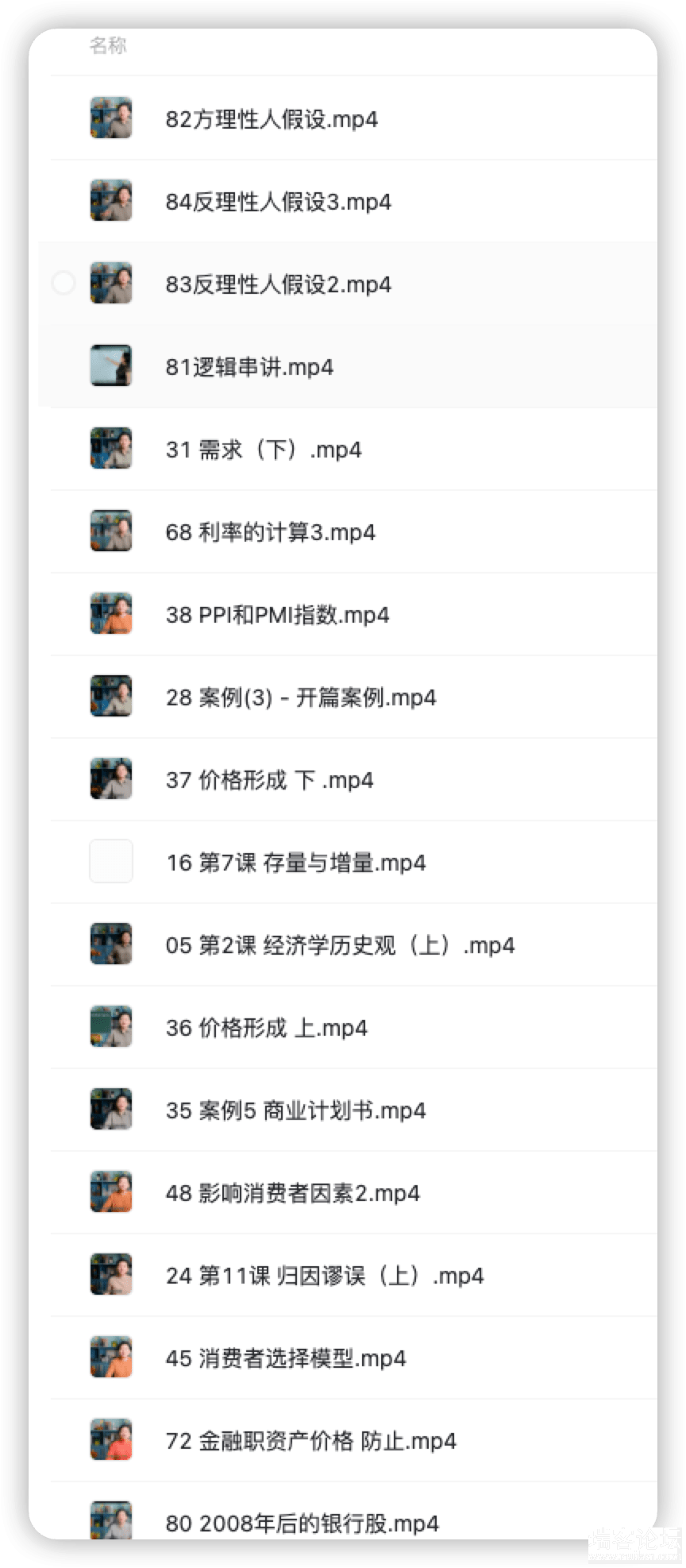This screenshot has width=686, height=1568.
Task: Open 28 案例(3) - 开篇案例.mp4
Action: click(301, 697)
